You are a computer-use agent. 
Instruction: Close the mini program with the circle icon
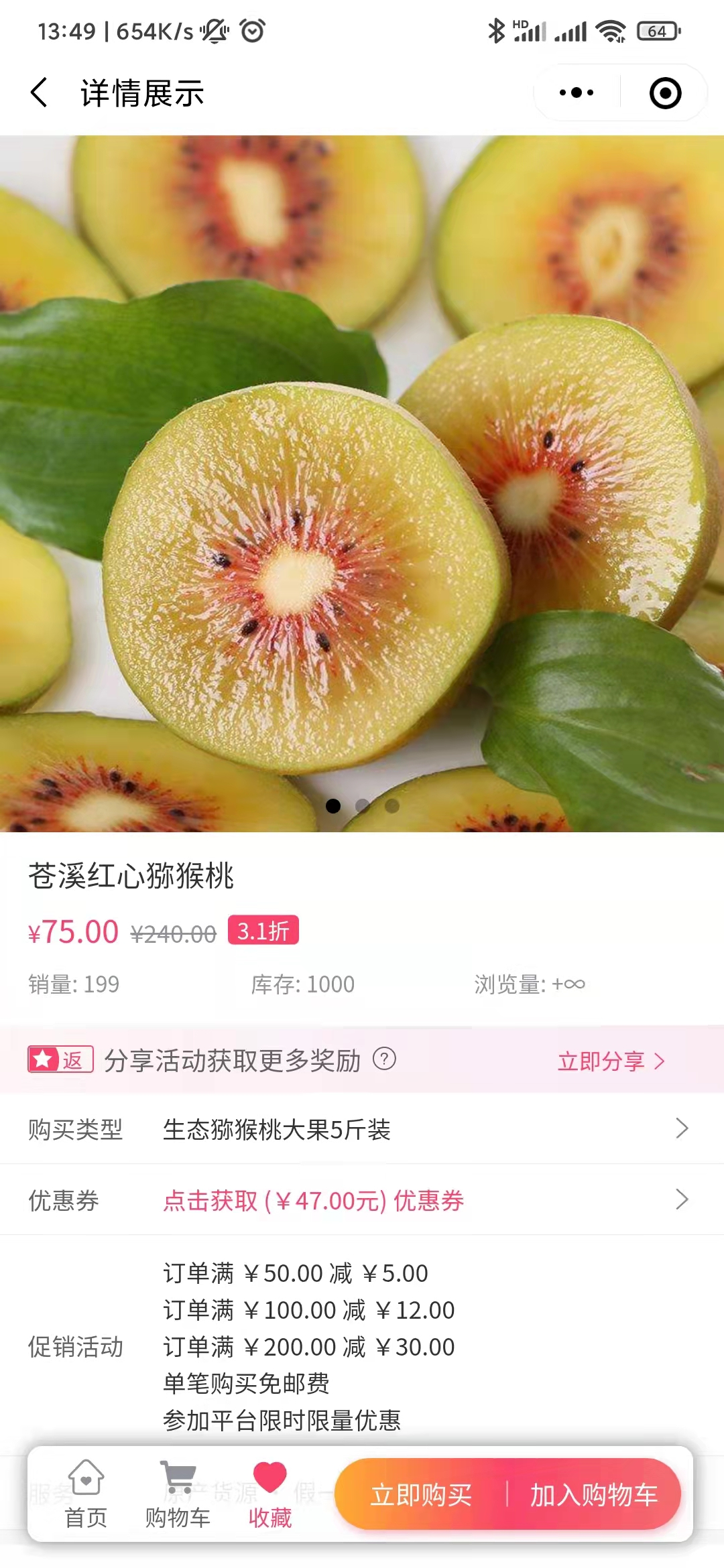tap(665, 92)
